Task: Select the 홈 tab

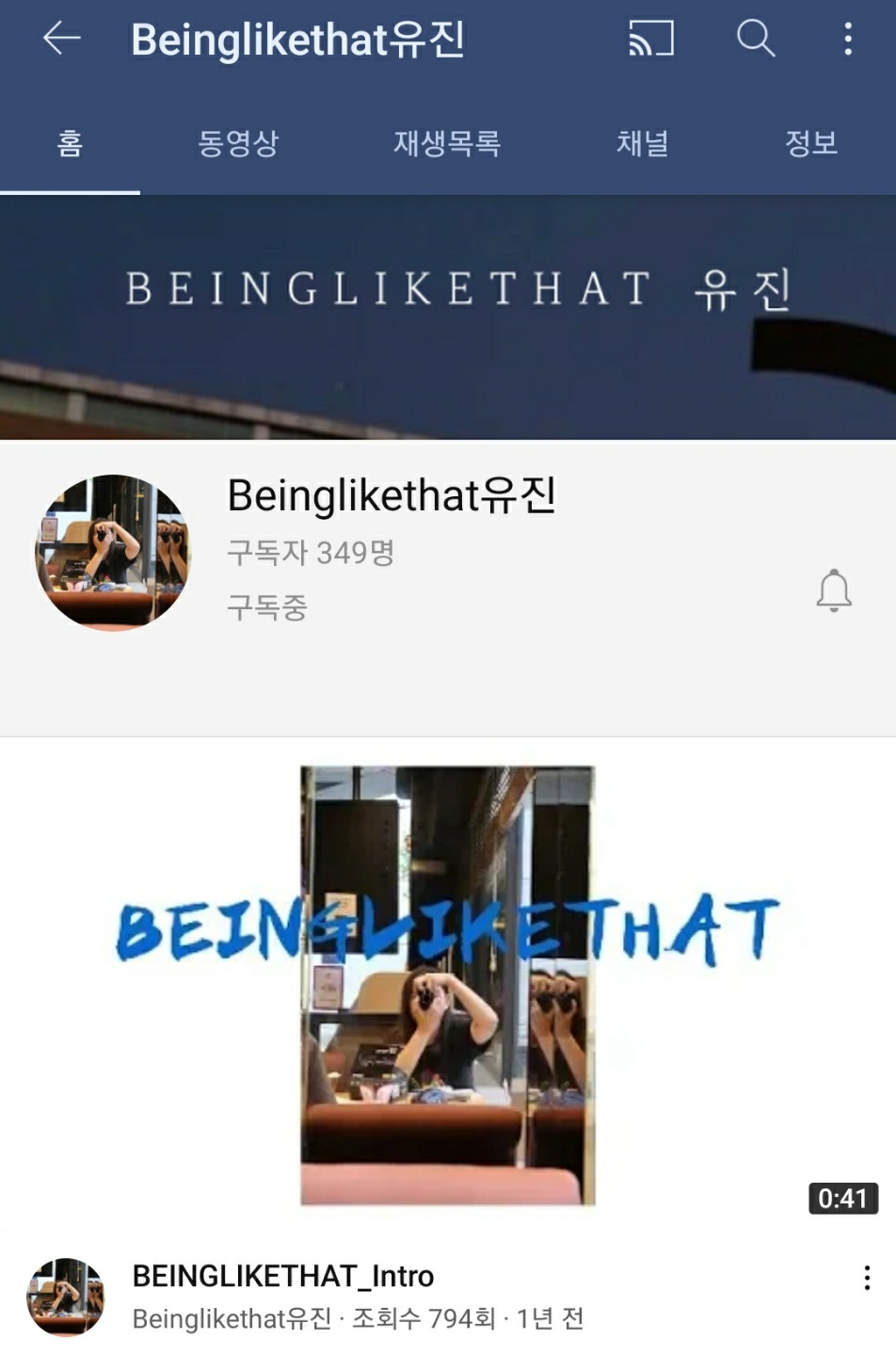Action: 70,143
